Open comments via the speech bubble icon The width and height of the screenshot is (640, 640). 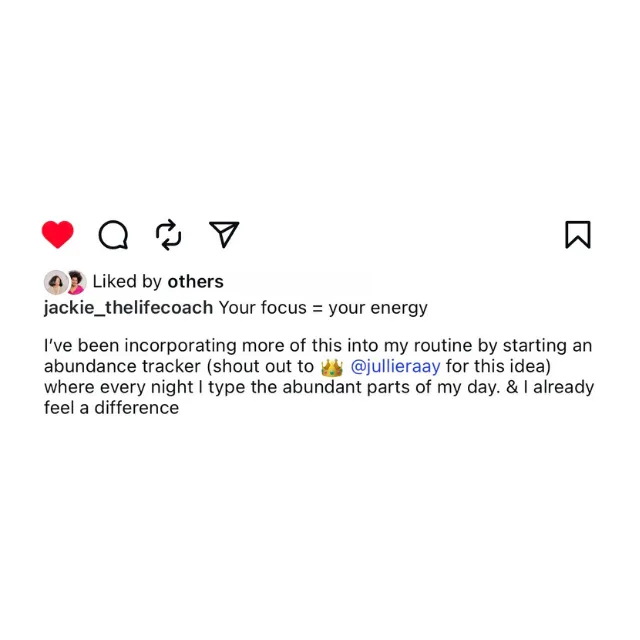tap(113, 235)
